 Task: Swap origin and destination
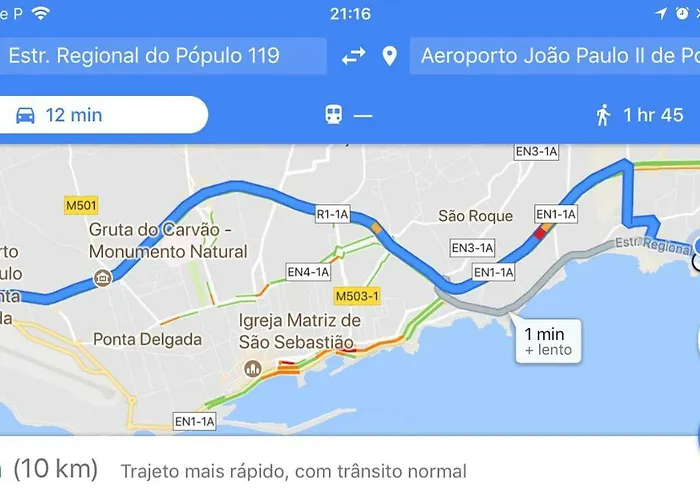click(353, 56)
